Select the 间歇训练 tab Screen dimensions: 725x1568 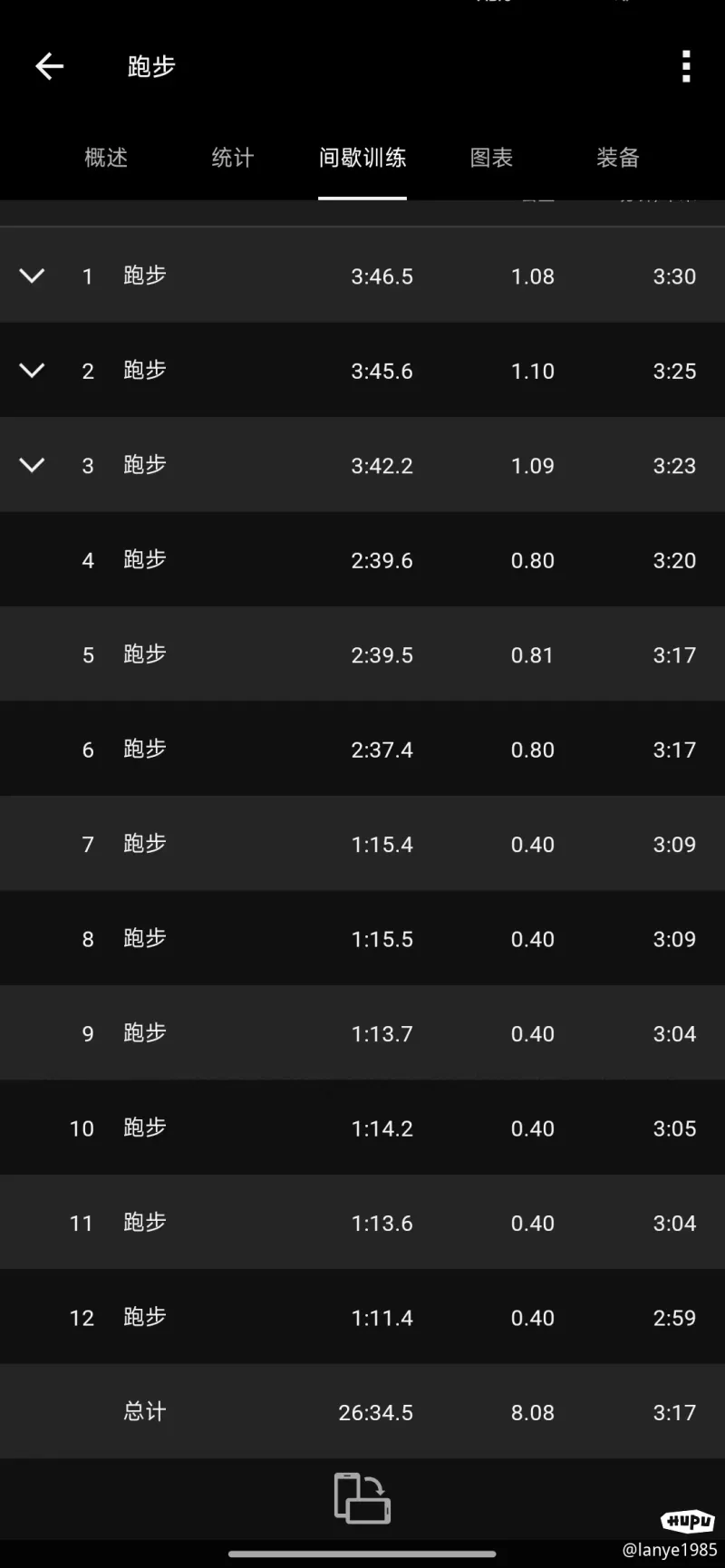[362, 158]
